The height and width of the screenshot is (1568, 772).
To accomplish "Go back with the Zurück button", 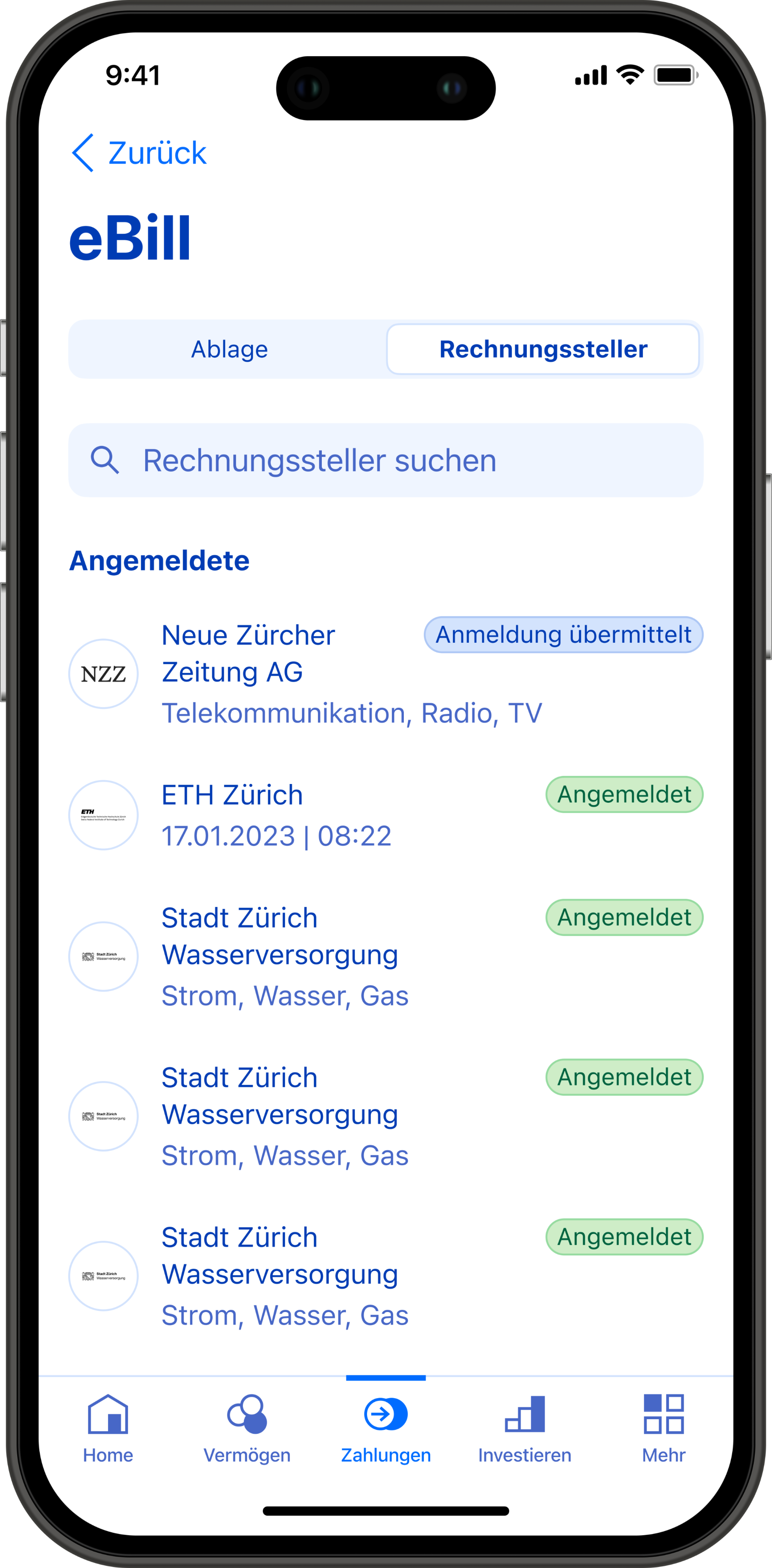I will point(139,153).
